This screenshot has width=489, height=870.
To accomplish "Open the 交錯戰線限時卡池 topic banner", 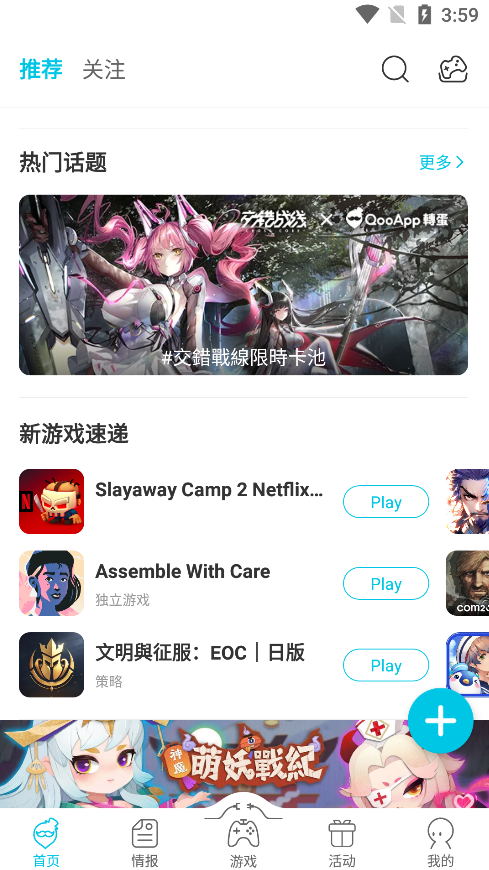I will [243, 285].
